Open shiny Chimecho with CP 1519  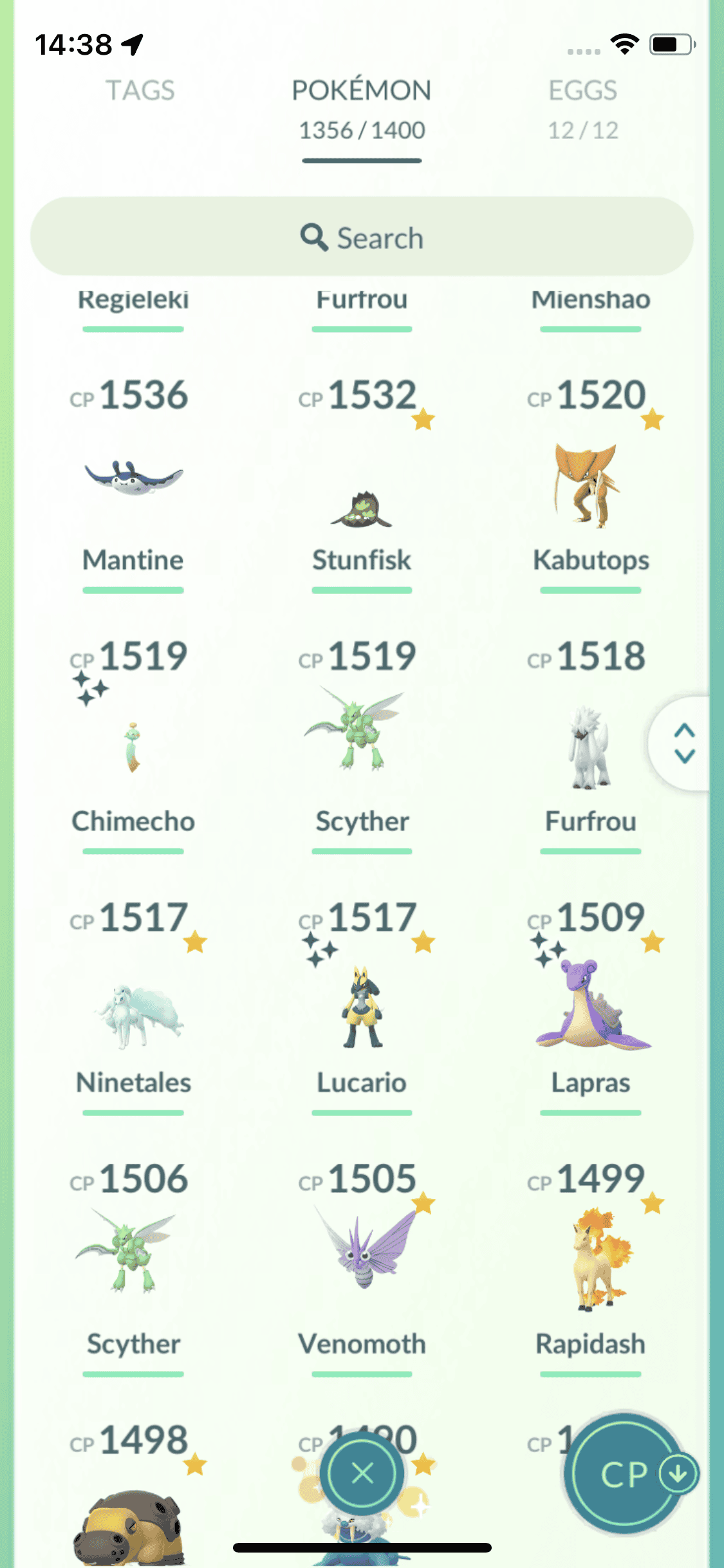[133, 747]
